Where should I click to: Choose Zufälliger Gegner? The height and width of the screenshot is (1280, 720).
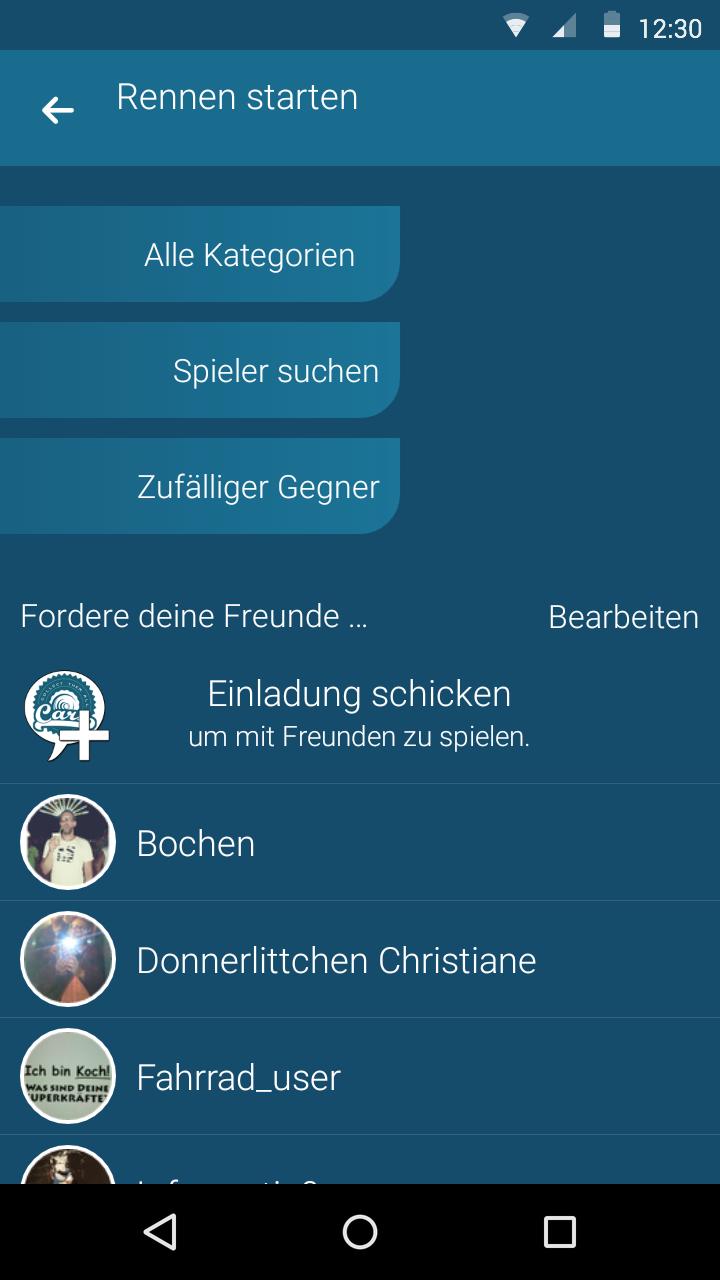point(200,487)
